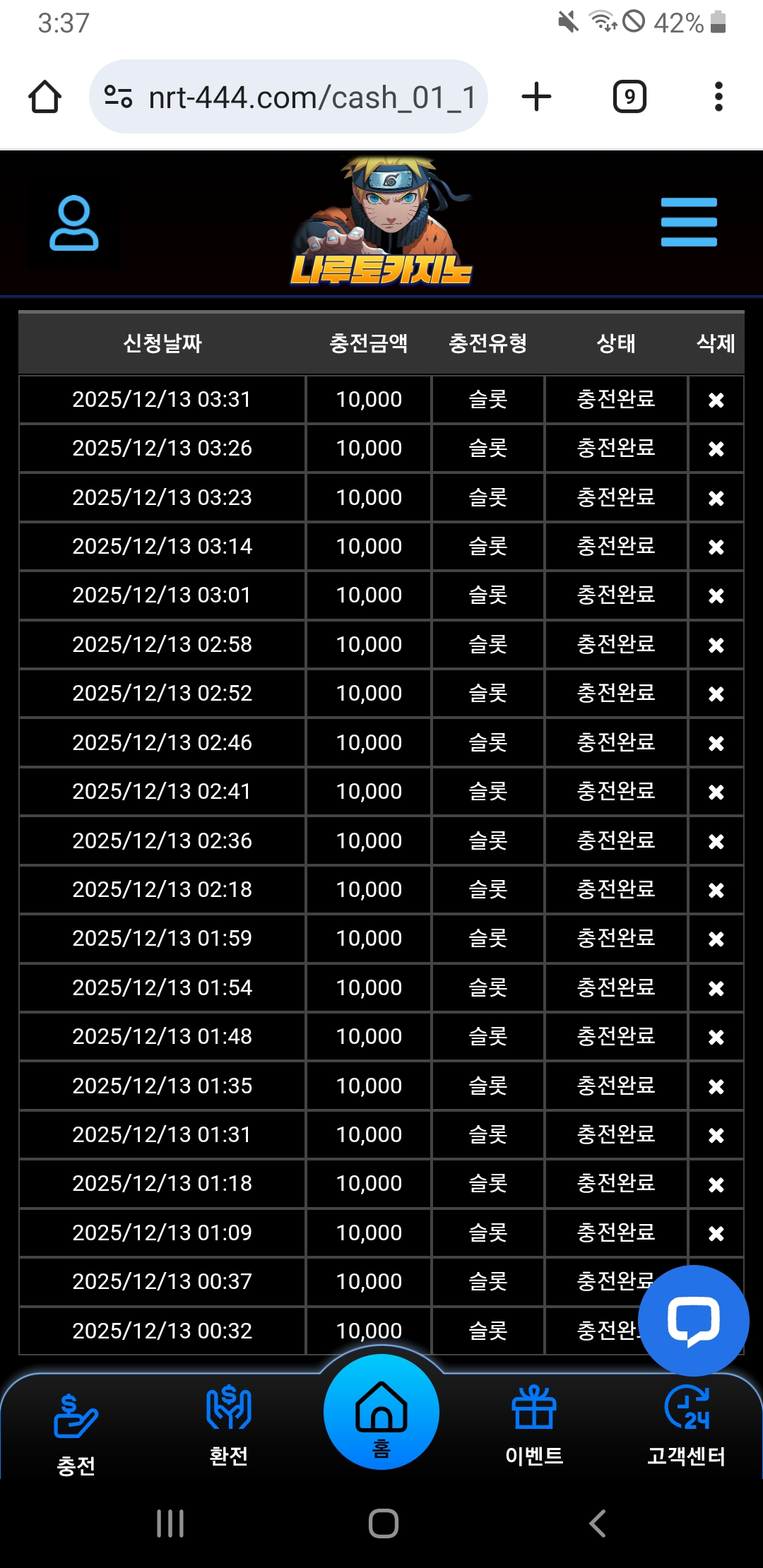Switch to the 환전 tab
The image size is (763, 1568).
pos(228,1427)
